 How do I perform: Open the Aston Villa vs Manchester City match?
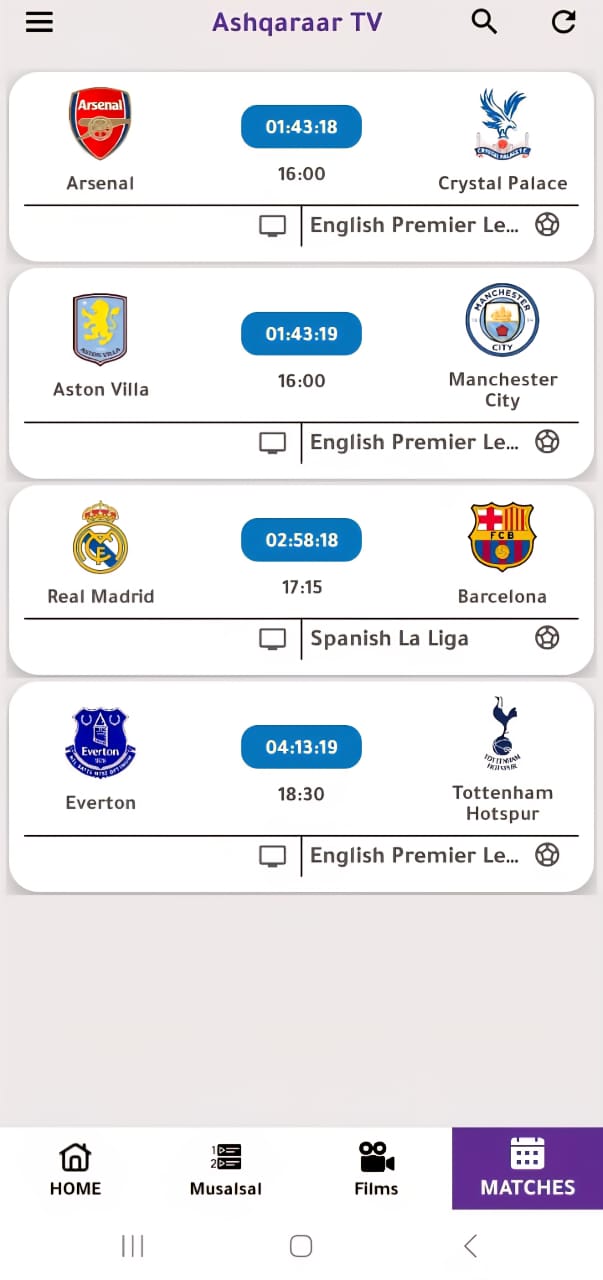point(301,357)
